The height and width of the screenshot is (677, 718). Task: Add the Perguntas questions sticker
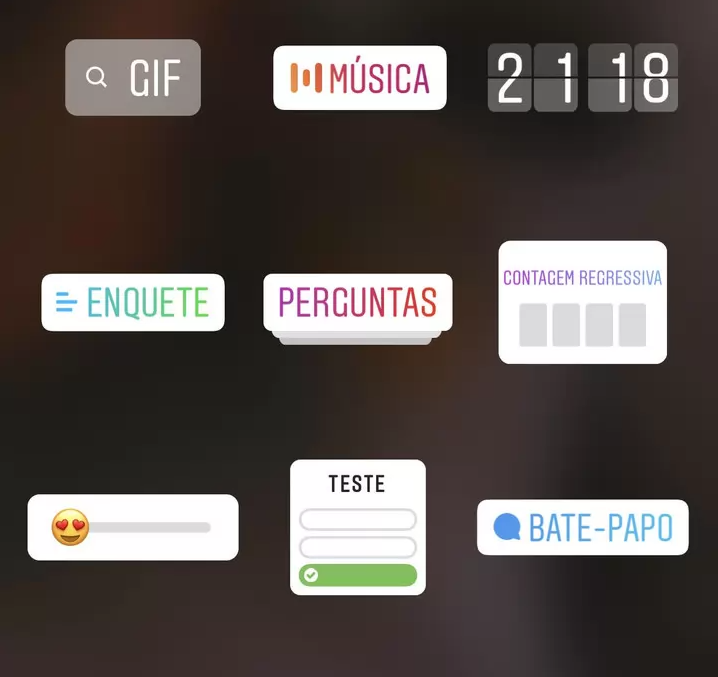tap(358, 303)
